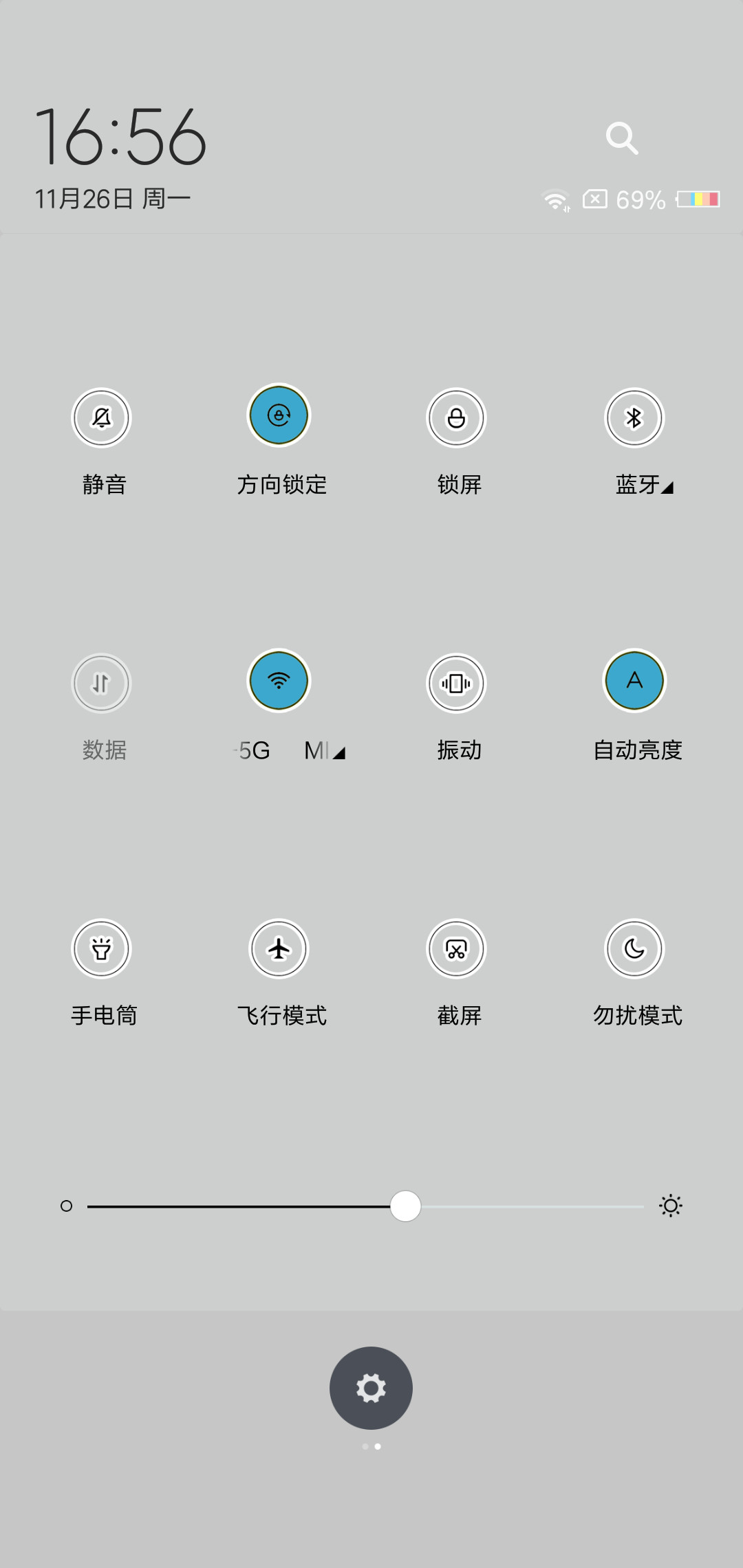This screenshot has width=743, height=1568.
Task: Open settings via the gear button
Action: (x=371, y=1388)
